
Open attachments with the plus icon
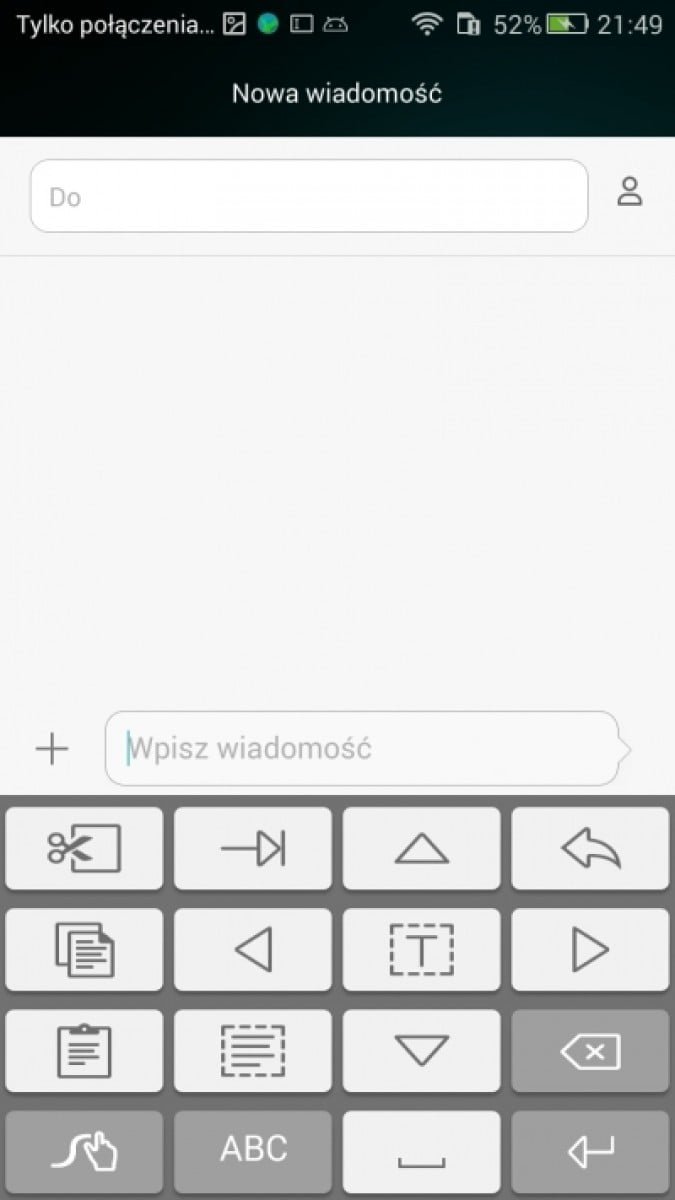click(51, 748)
